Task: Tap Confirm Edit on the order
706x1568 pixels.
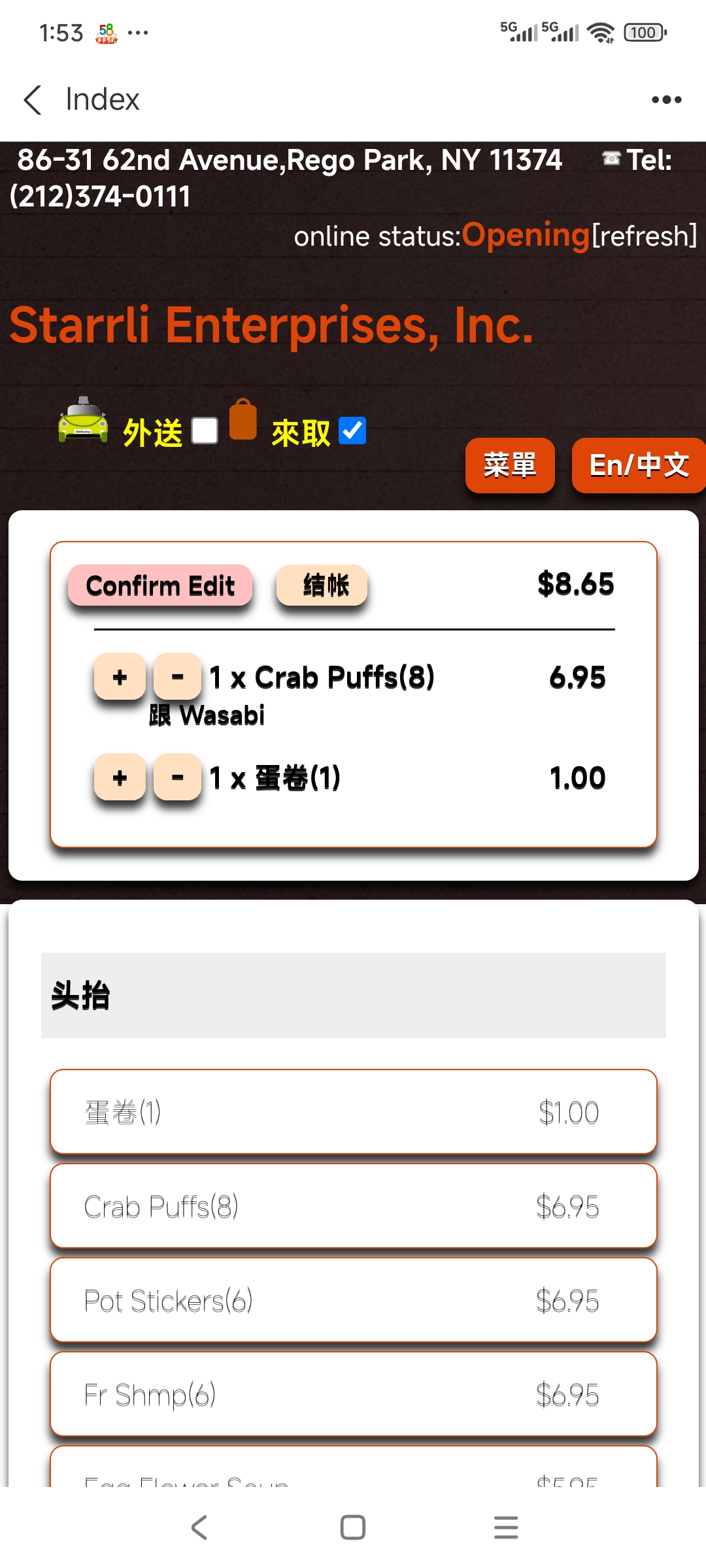Action: click(x=160, y=585)
